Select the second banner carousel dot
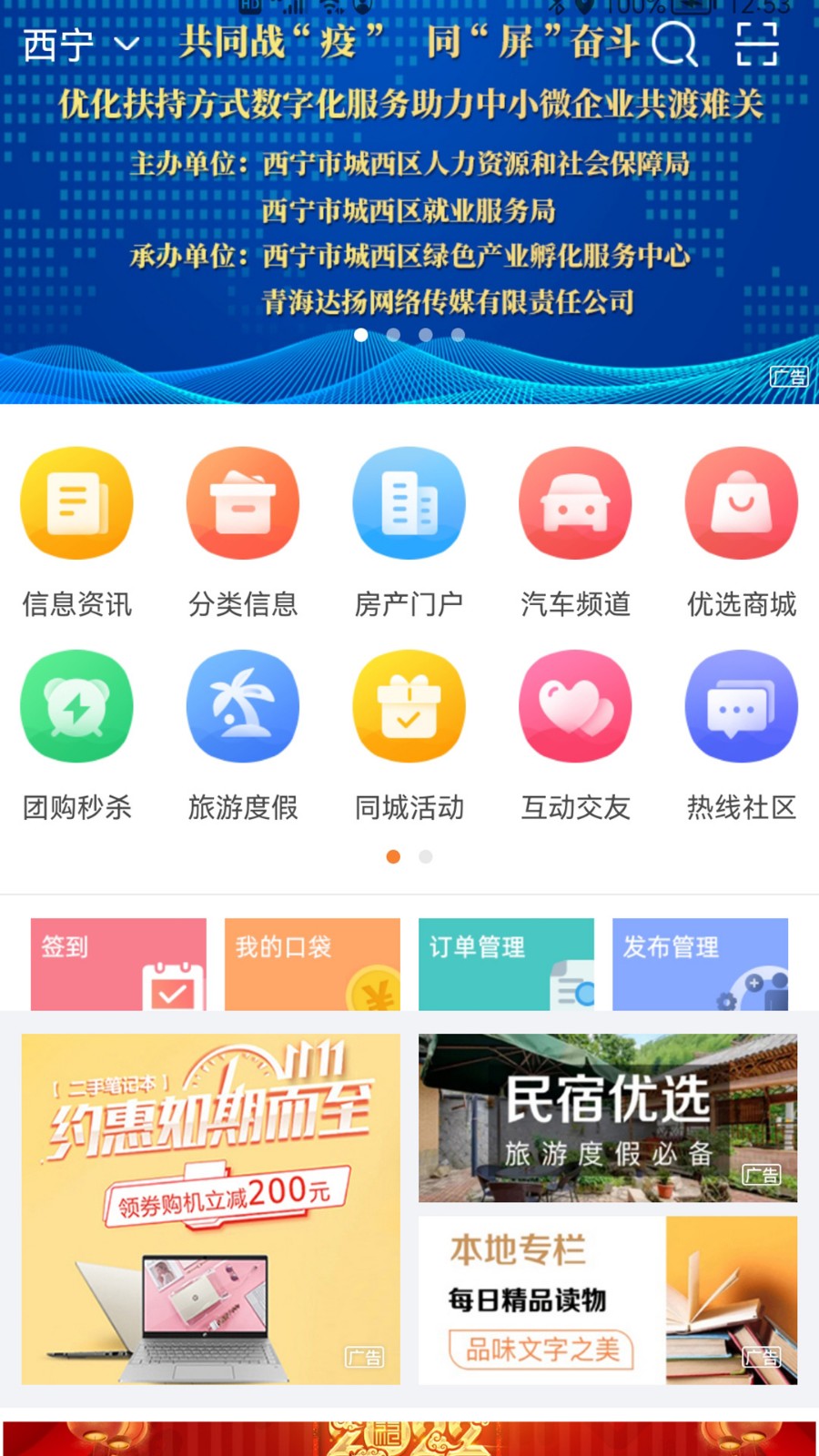Image resolution: width=819 pixels, height=1456 pixels. pos(393,335)
